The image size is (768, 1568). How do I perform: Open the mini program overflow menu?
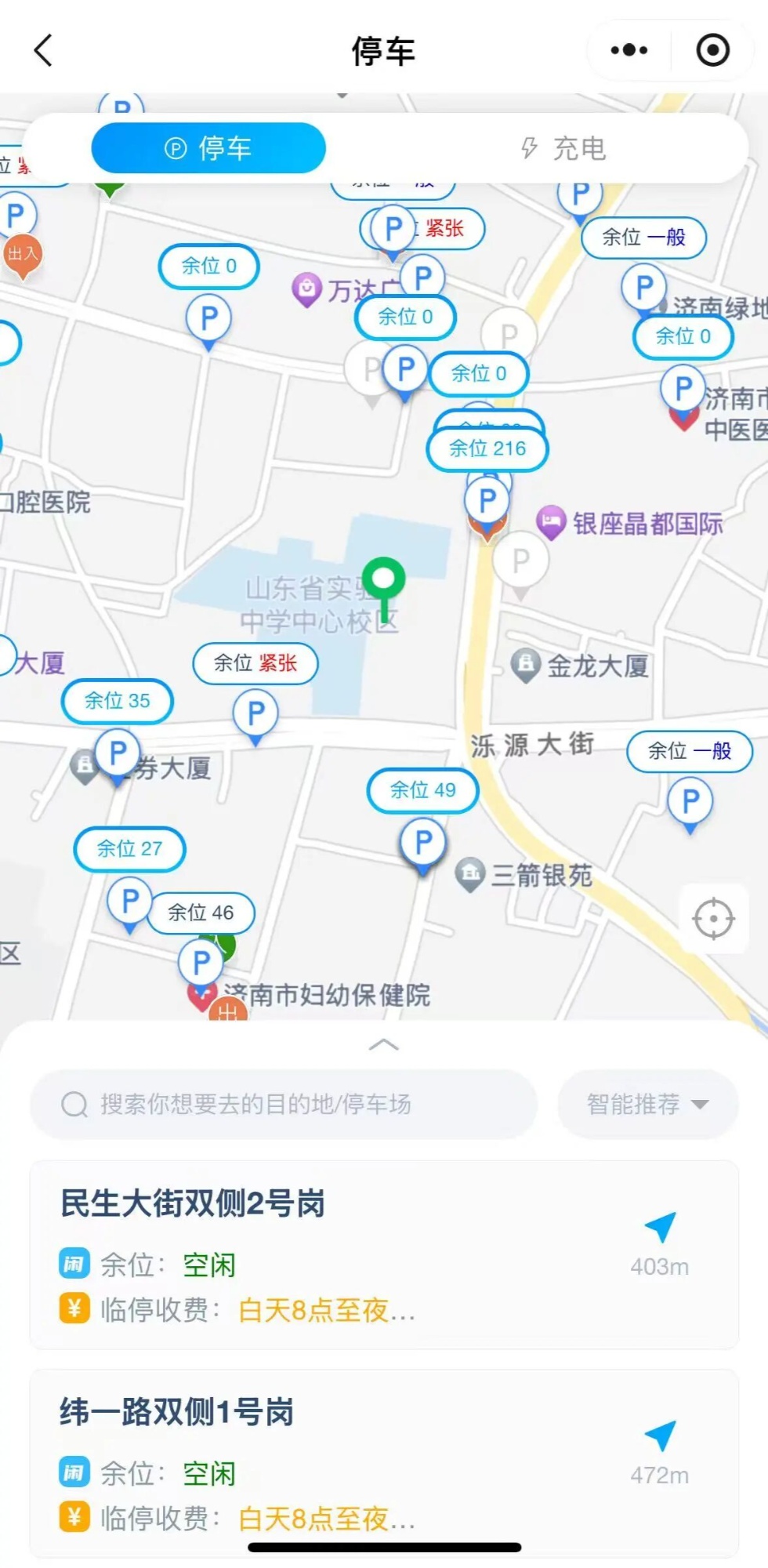coord(629,51)
